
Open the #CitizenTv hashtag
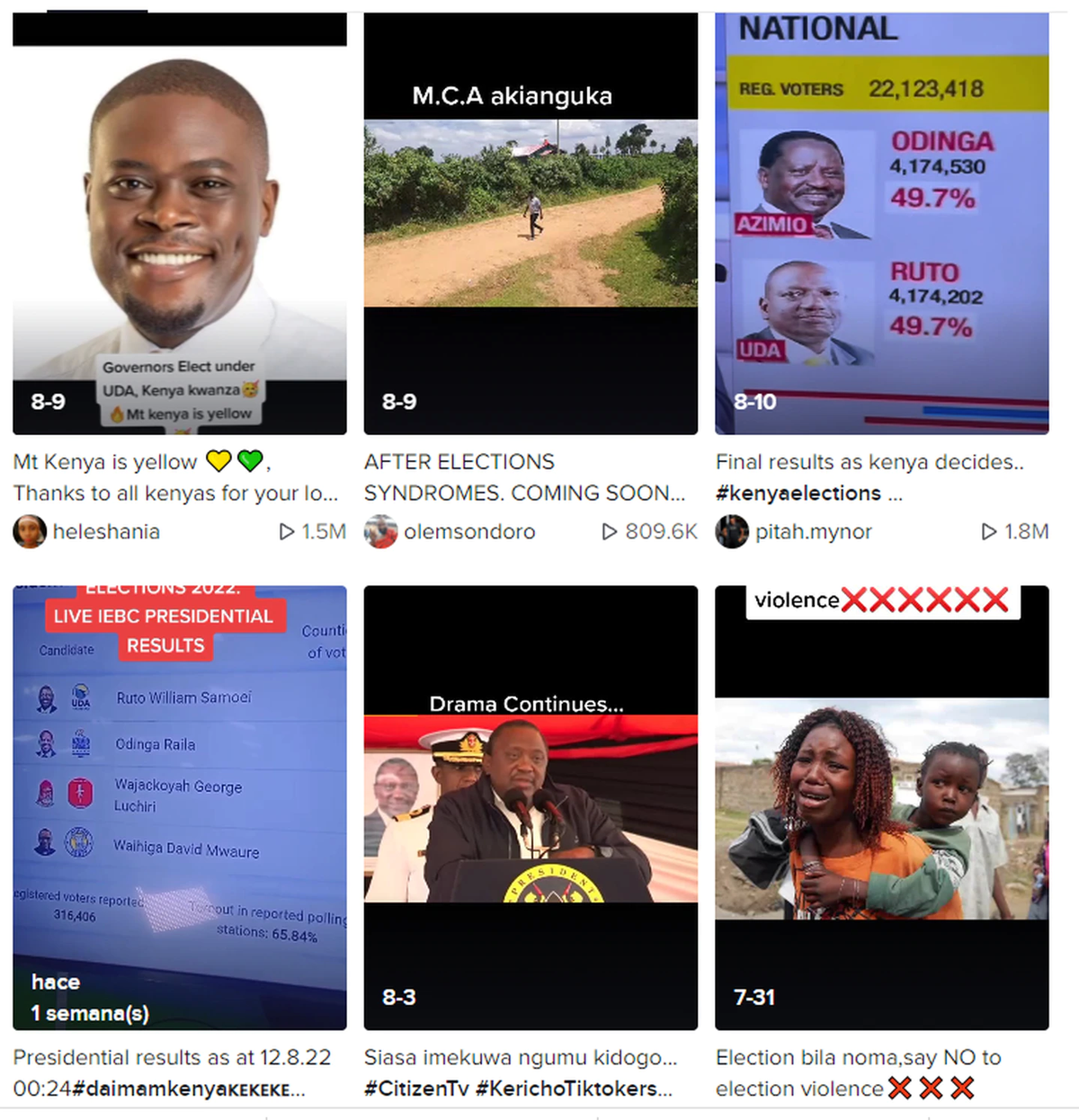(415, 1089)
